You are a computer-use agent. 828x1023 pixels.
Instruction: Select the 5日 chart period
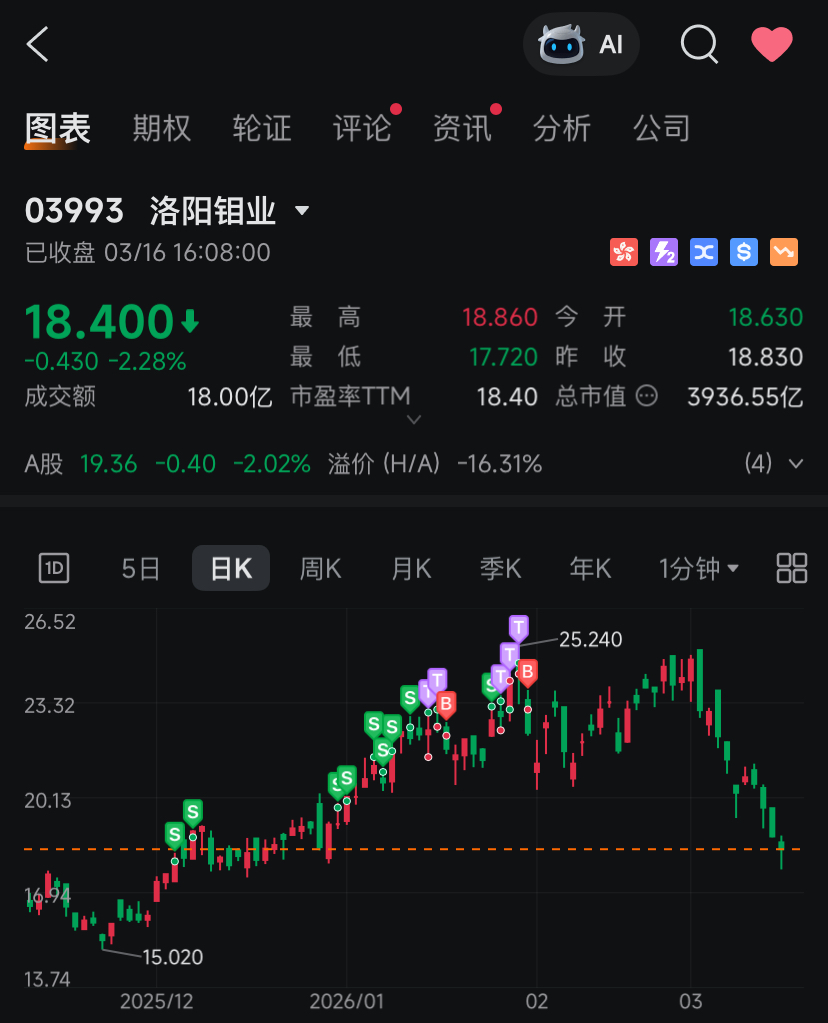pyautogui.click(x=141, y=569)
